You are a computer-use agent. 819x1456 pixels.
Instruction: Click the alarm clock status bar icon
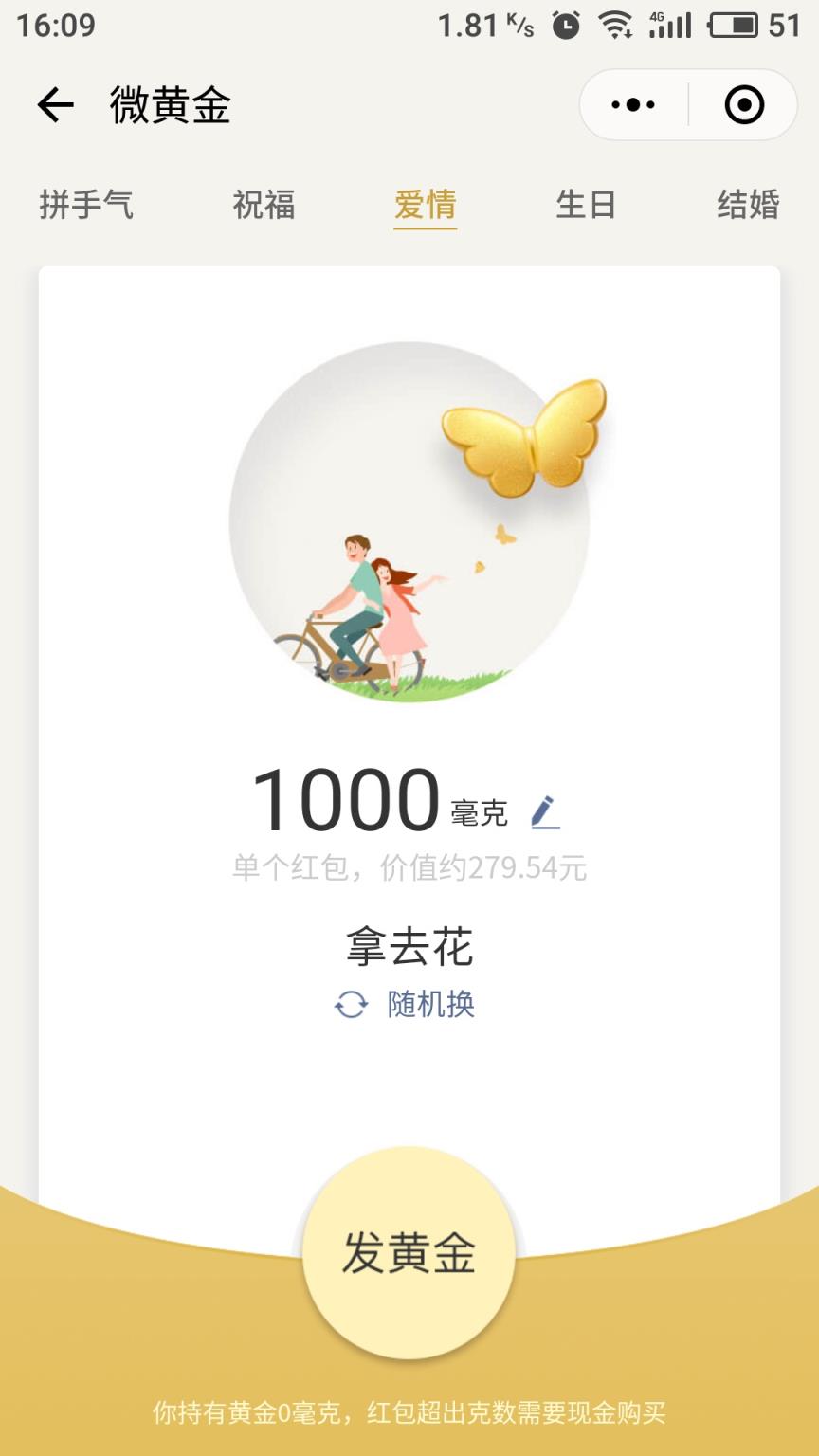pyautogui.click(x=561, y=26)
